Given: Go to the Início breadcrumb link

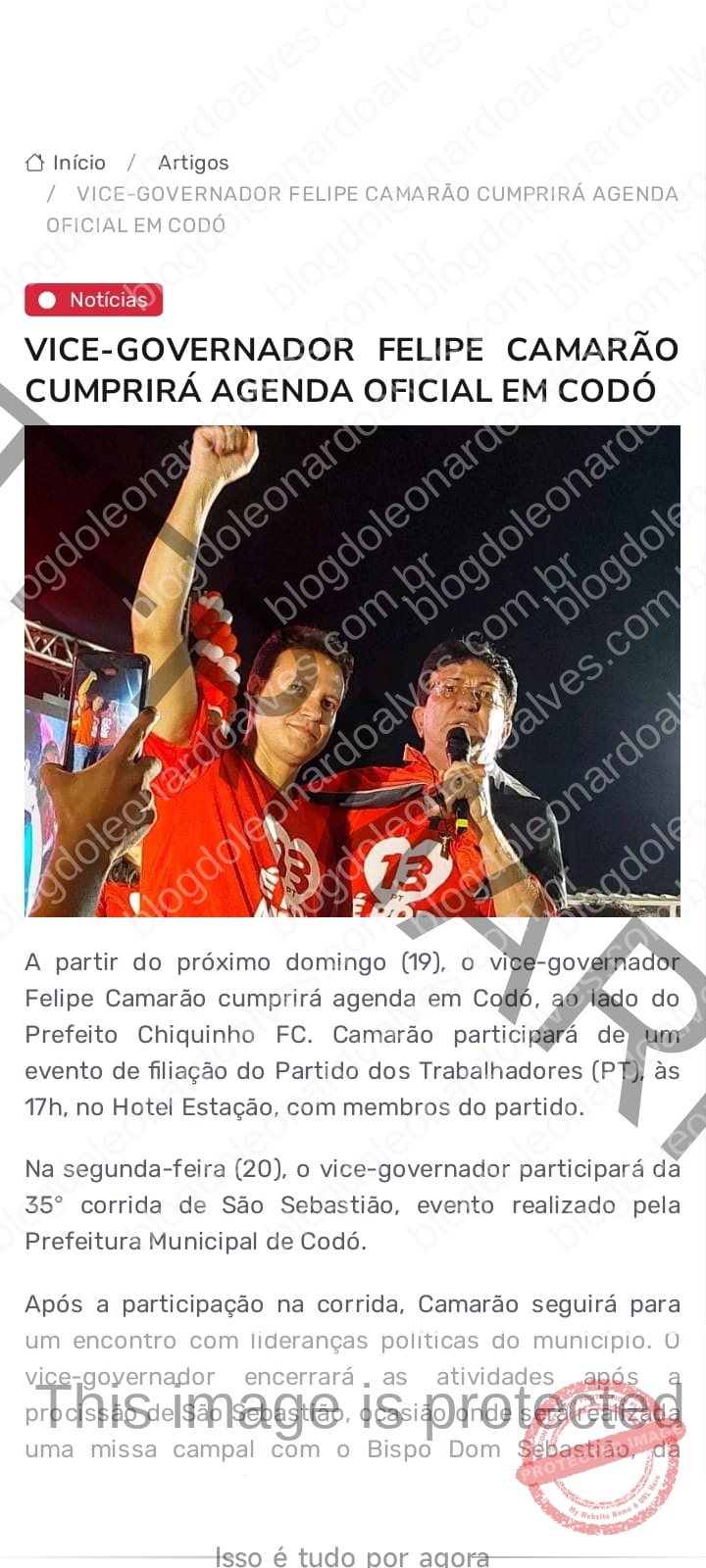Looking at the screenshot, I should click(x=77, y=163).
